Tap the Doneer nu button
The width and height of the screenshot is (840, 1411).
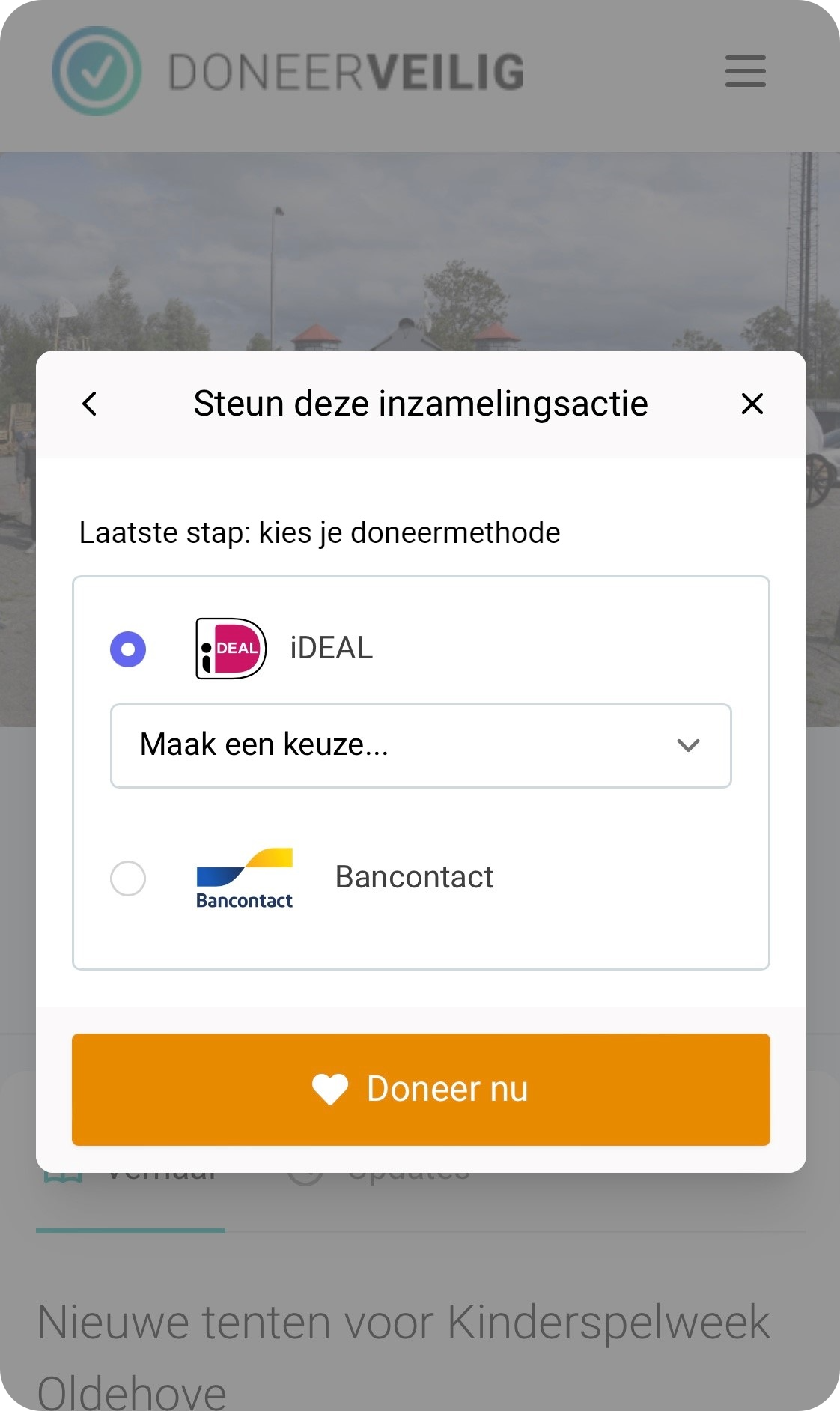click(421, 1089)
